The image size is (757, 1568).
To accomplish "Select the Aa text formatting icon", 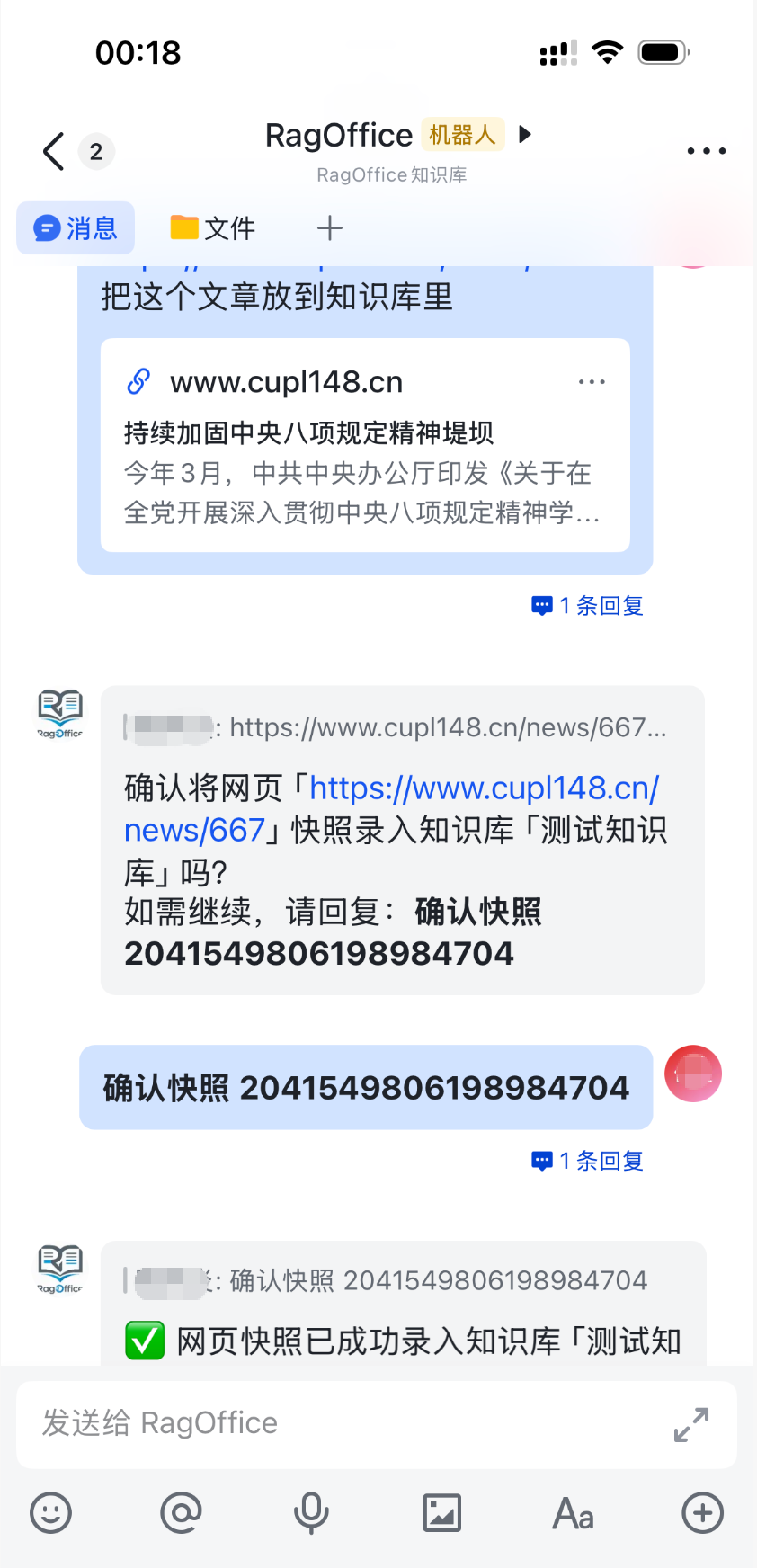I will 572,1513.
